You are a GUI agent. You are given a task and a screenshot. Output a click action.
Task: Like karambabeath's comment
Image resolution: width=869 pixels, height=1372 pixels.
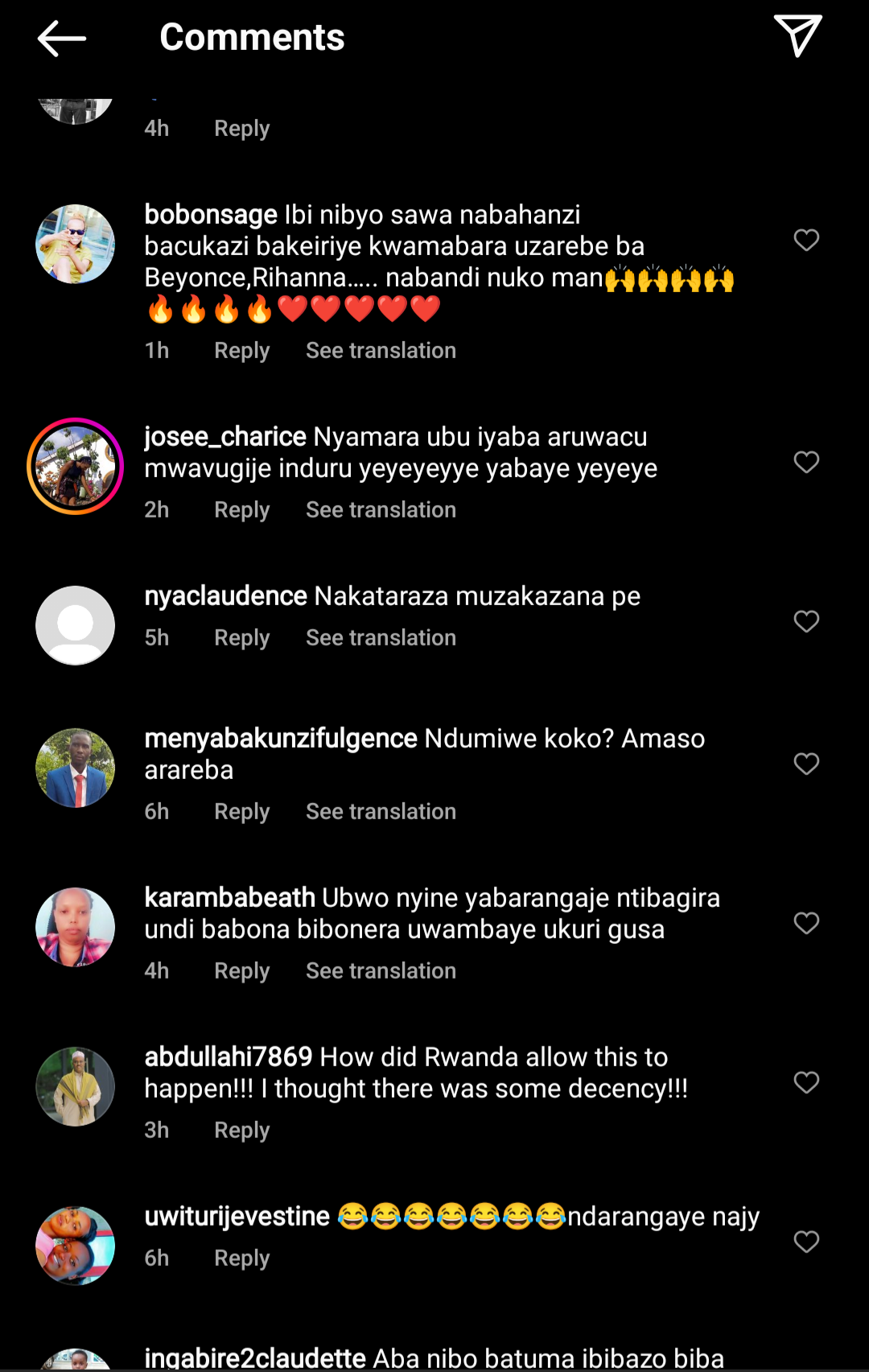(805, 923)
